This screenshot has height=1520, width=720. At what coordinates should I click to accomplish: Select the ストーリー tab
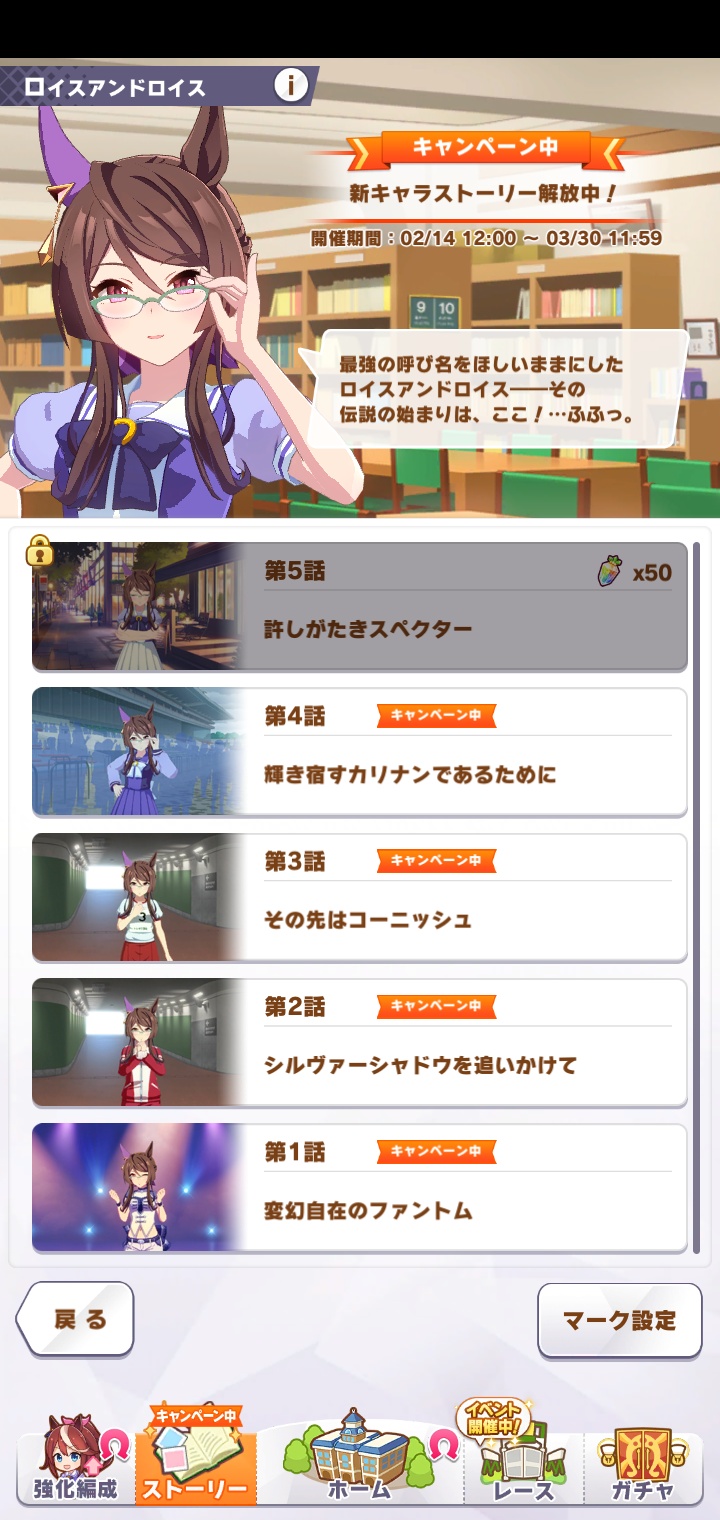coord(195,1462)
